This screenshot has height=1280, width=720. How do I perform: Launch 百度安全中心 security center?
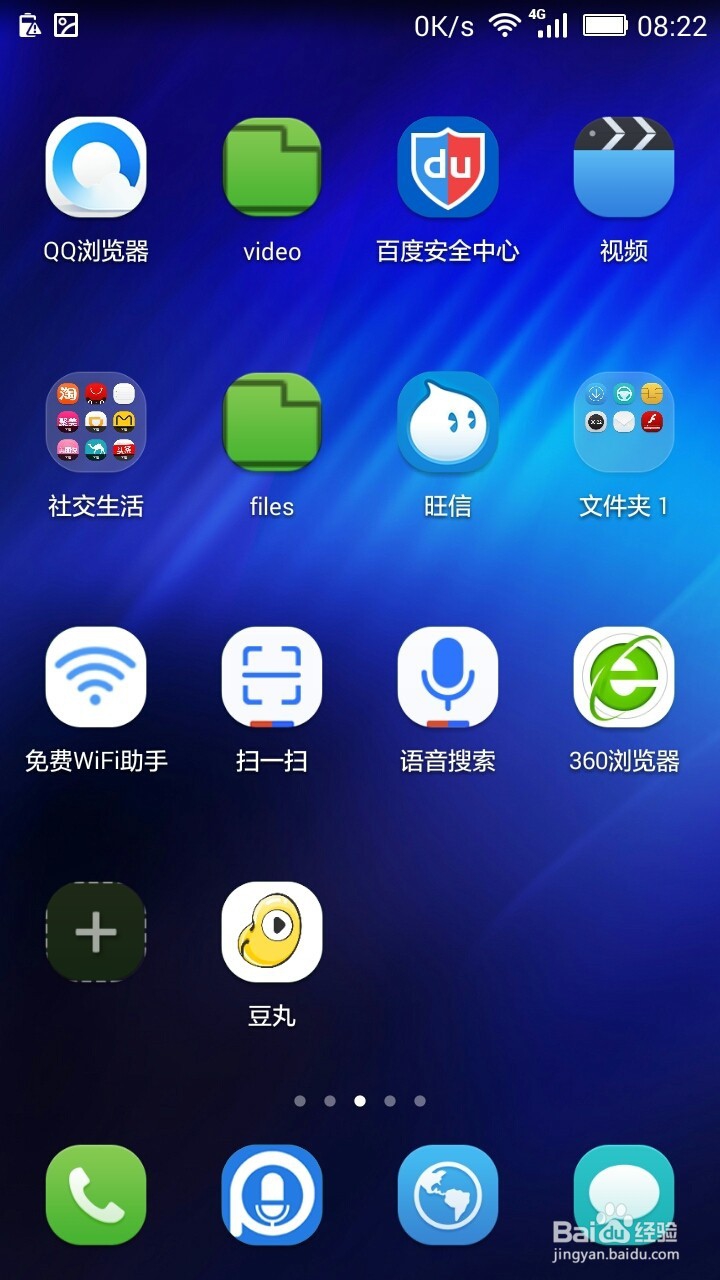click(447, 165)
